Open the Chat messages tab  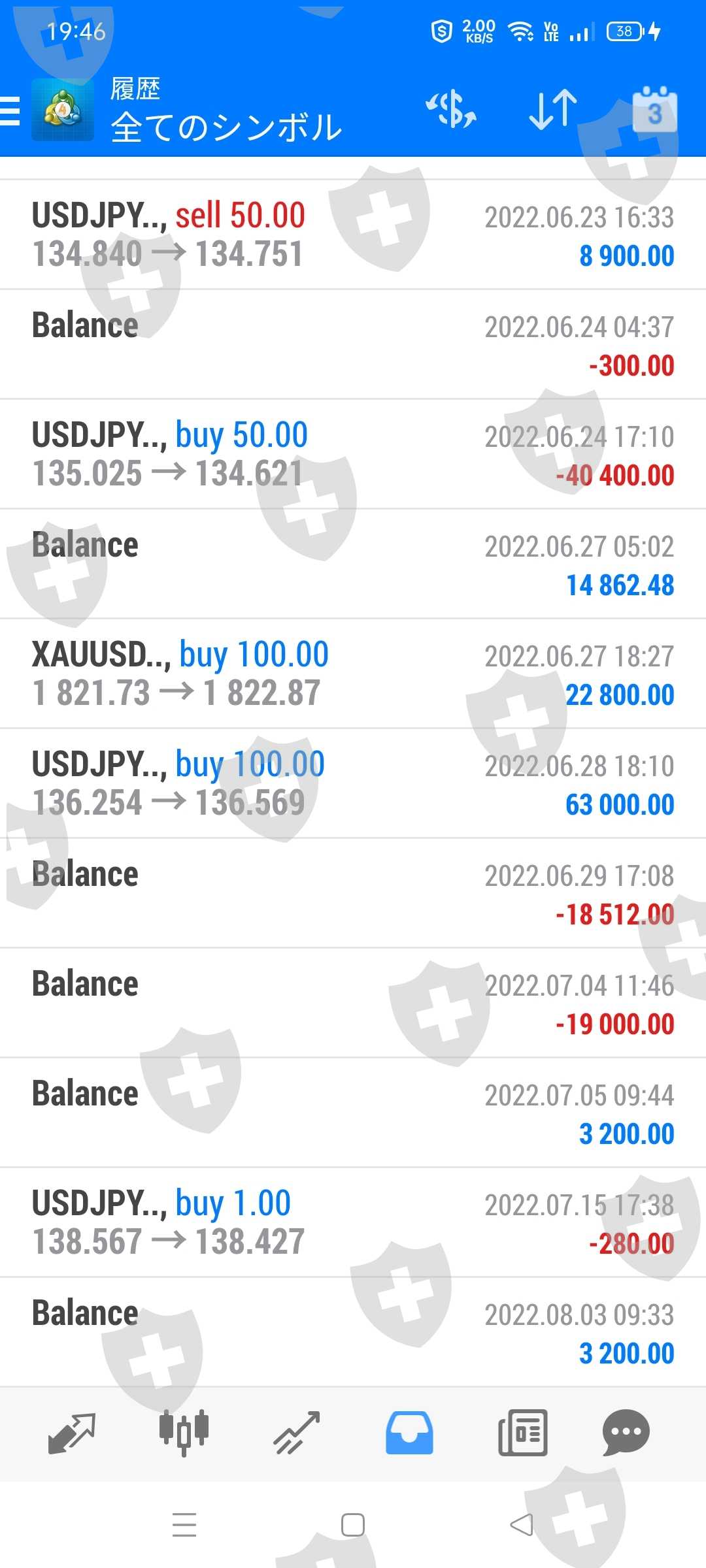click(626, 1432)
